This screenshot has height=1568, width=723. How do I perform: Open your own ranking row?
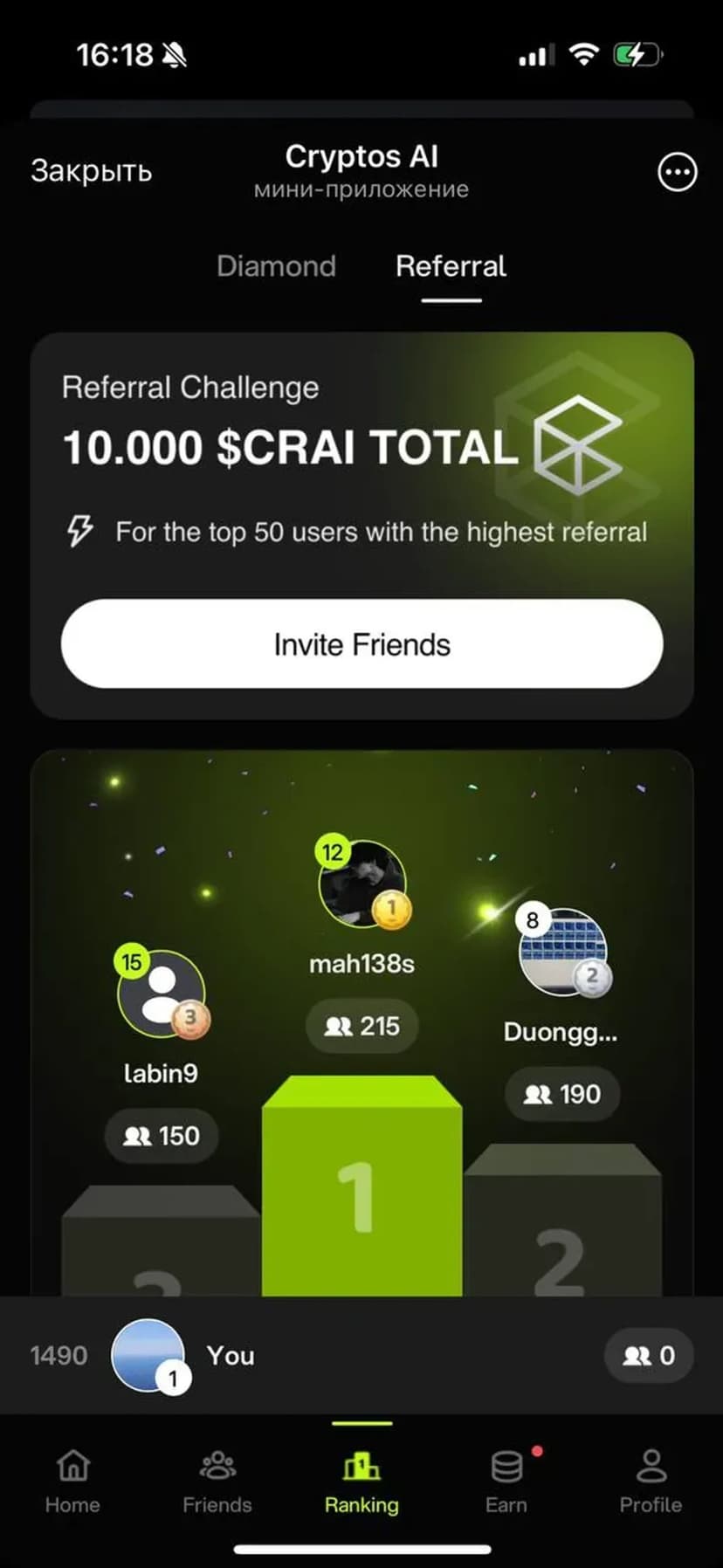coord(361,1355)
